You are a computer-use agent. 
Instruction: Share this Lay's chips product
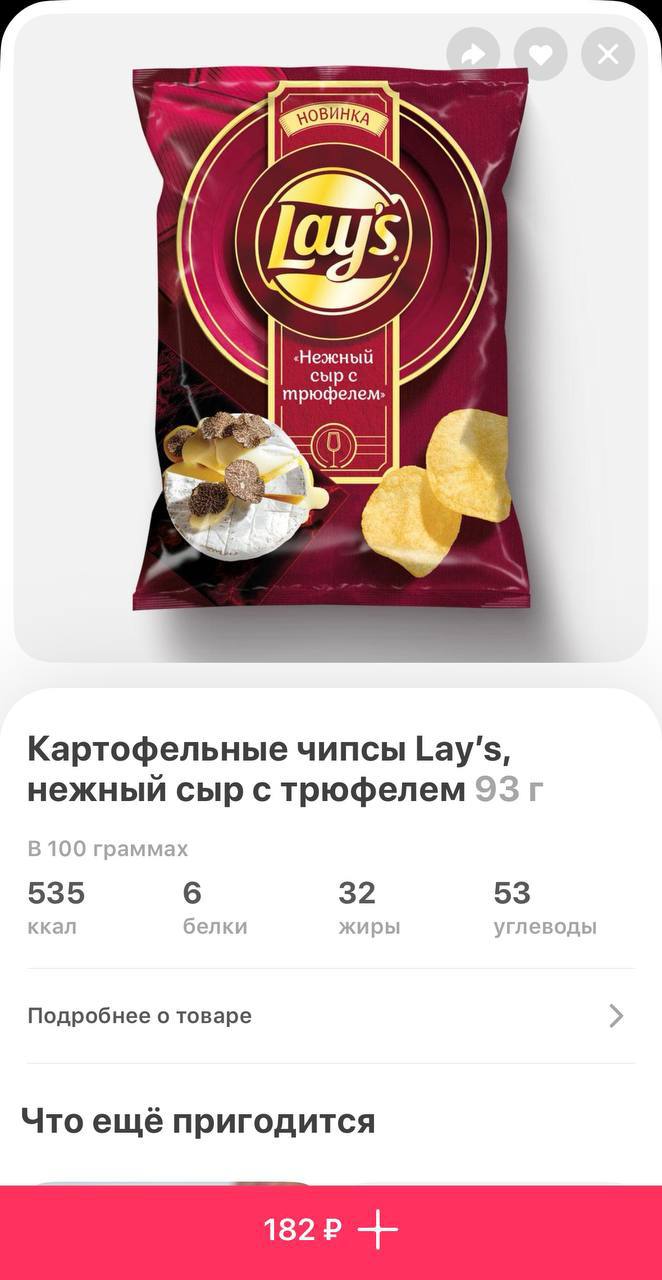[474, 54]
